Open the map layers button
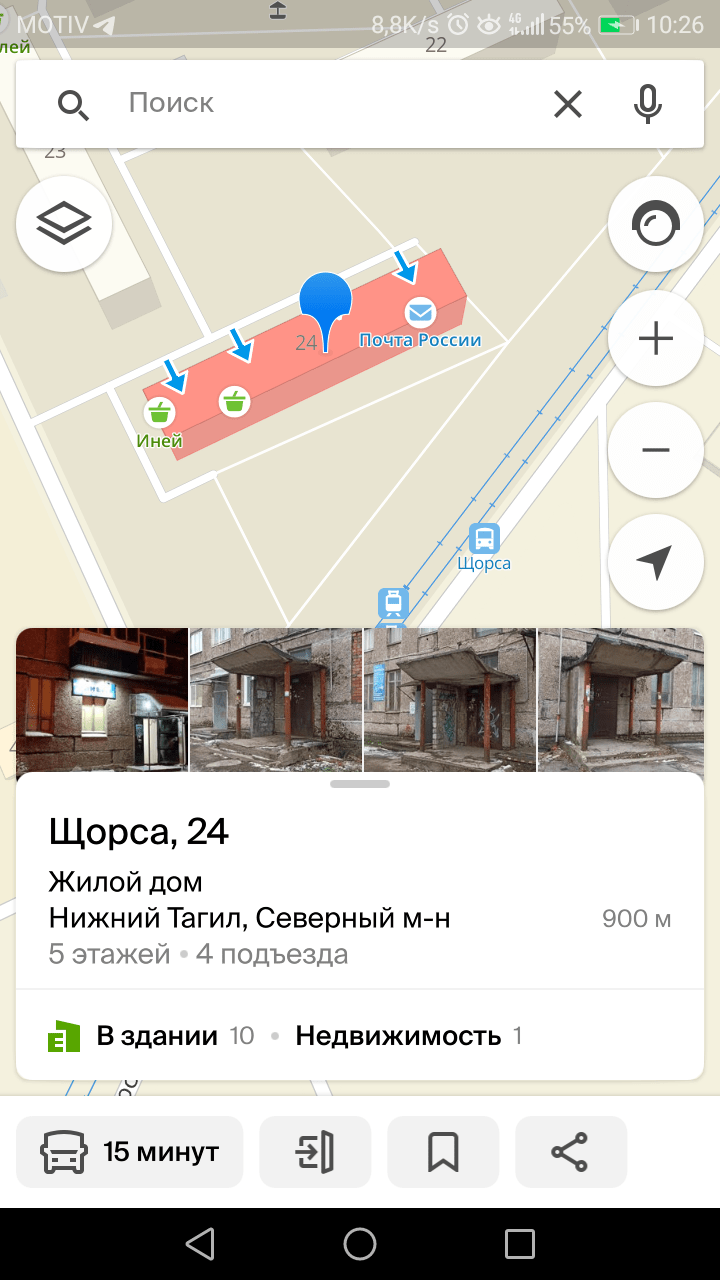This screenshot has height=1280, width=720. (x=64, y=224)
